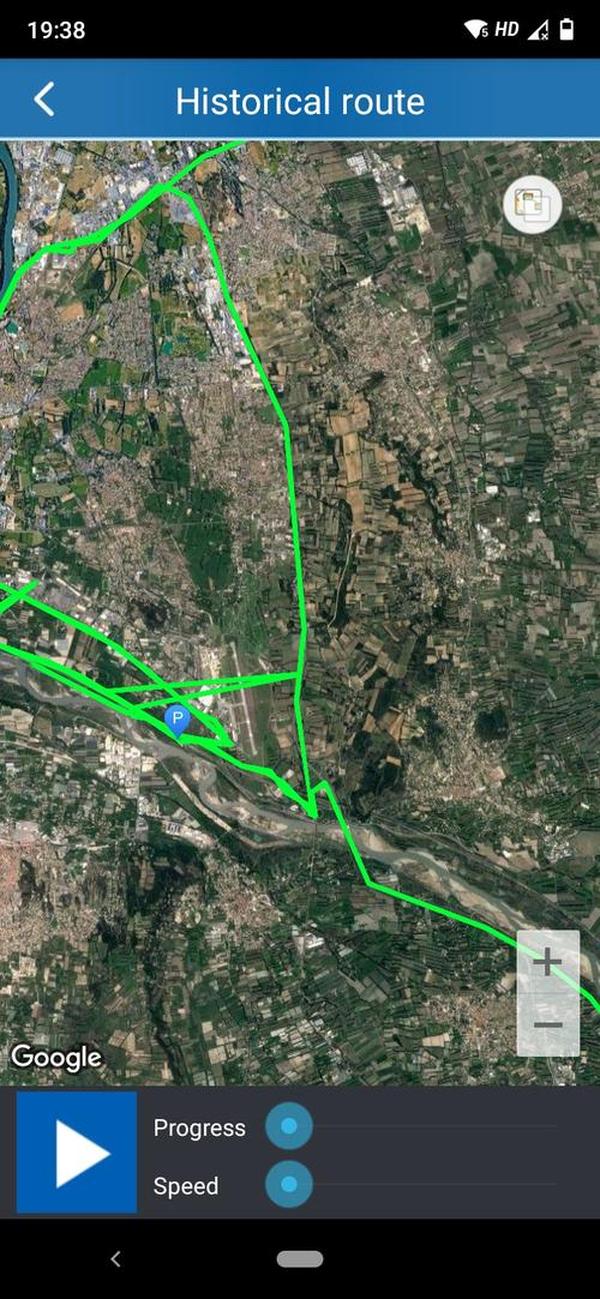Tap the system back button

click(115, 1259)
